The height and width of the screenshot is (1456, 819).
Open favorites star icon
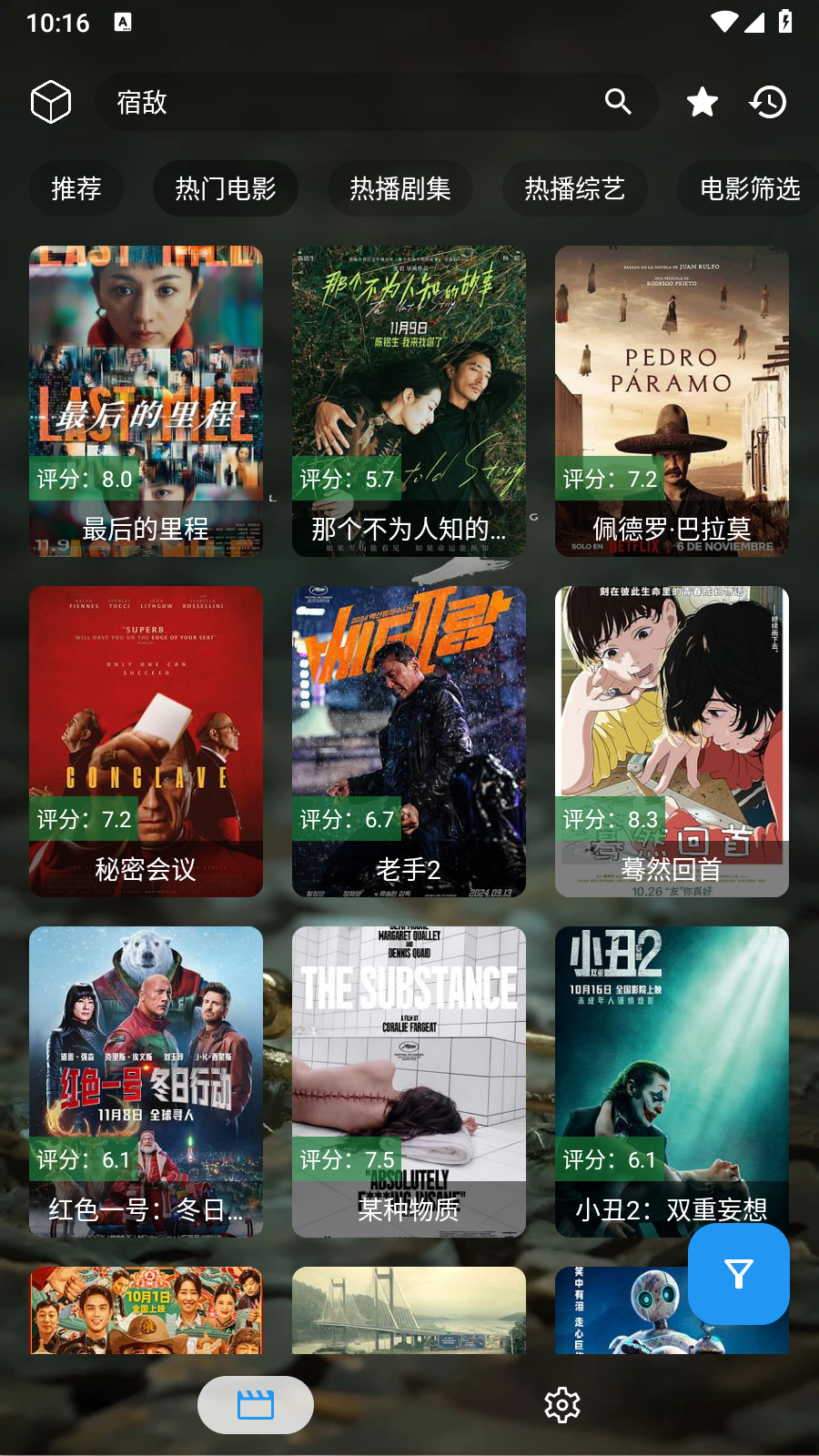click(x=702, y=102)
